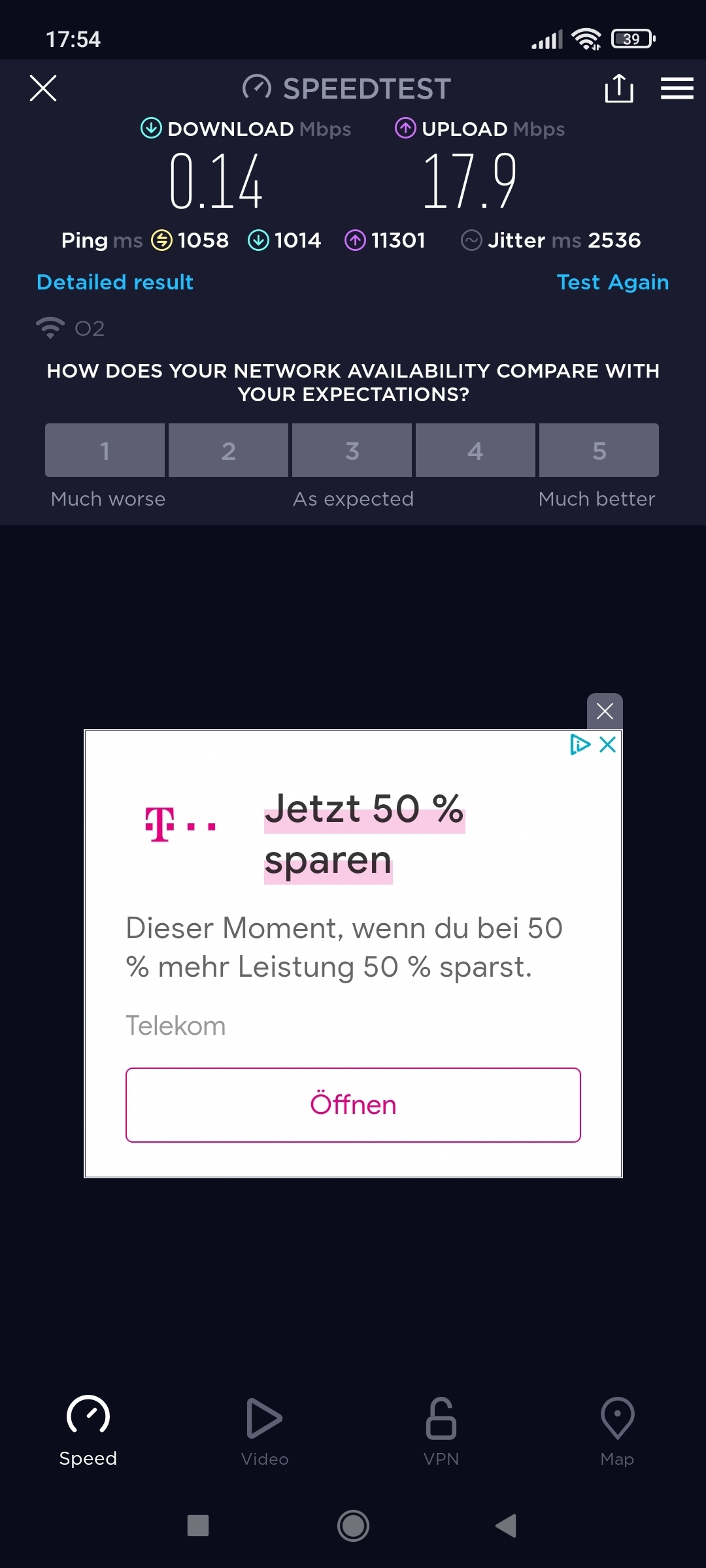Viewport: 706px width, 1568px height.
Task: Rate network availability as 2
Action: click(x=228, y=450)
